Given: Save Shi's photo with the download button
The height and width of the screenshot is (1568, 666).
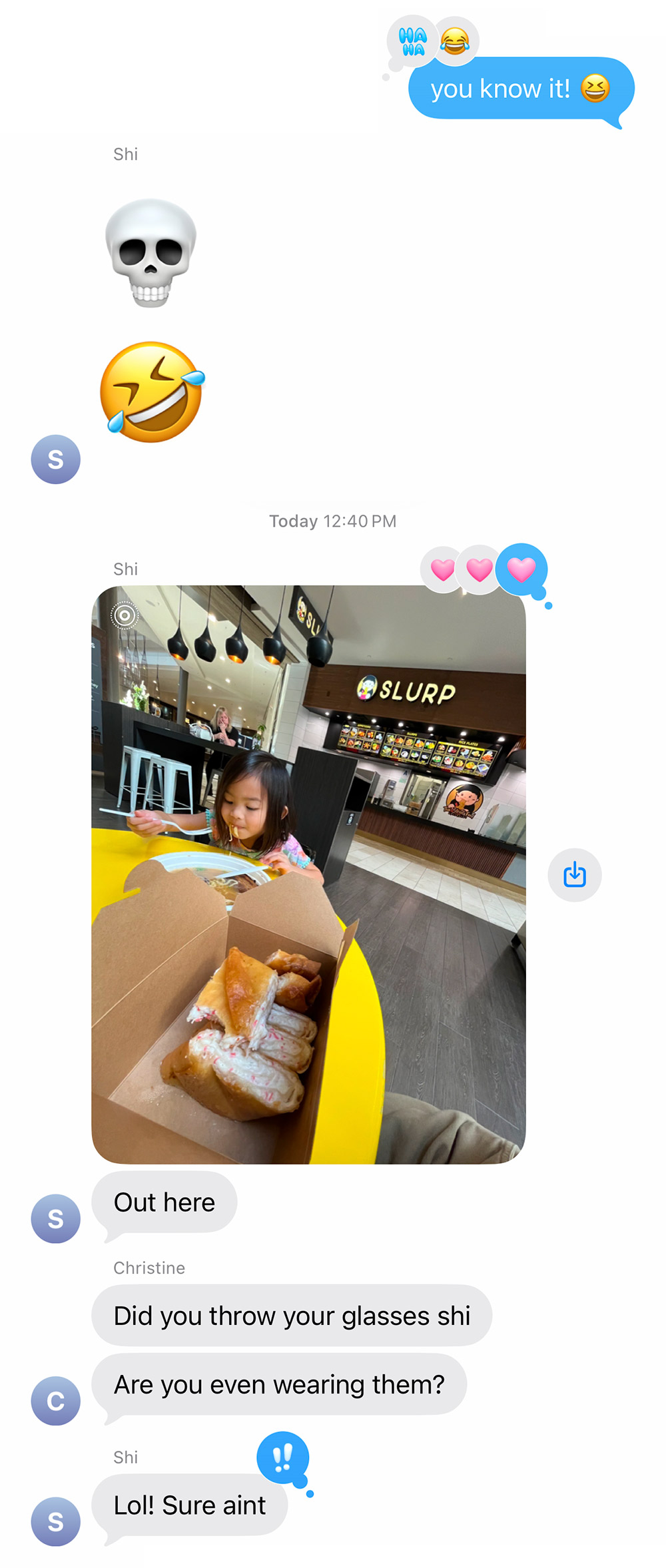Looking at the screenshot, I should pyautogui.click(x=574, y=875).
